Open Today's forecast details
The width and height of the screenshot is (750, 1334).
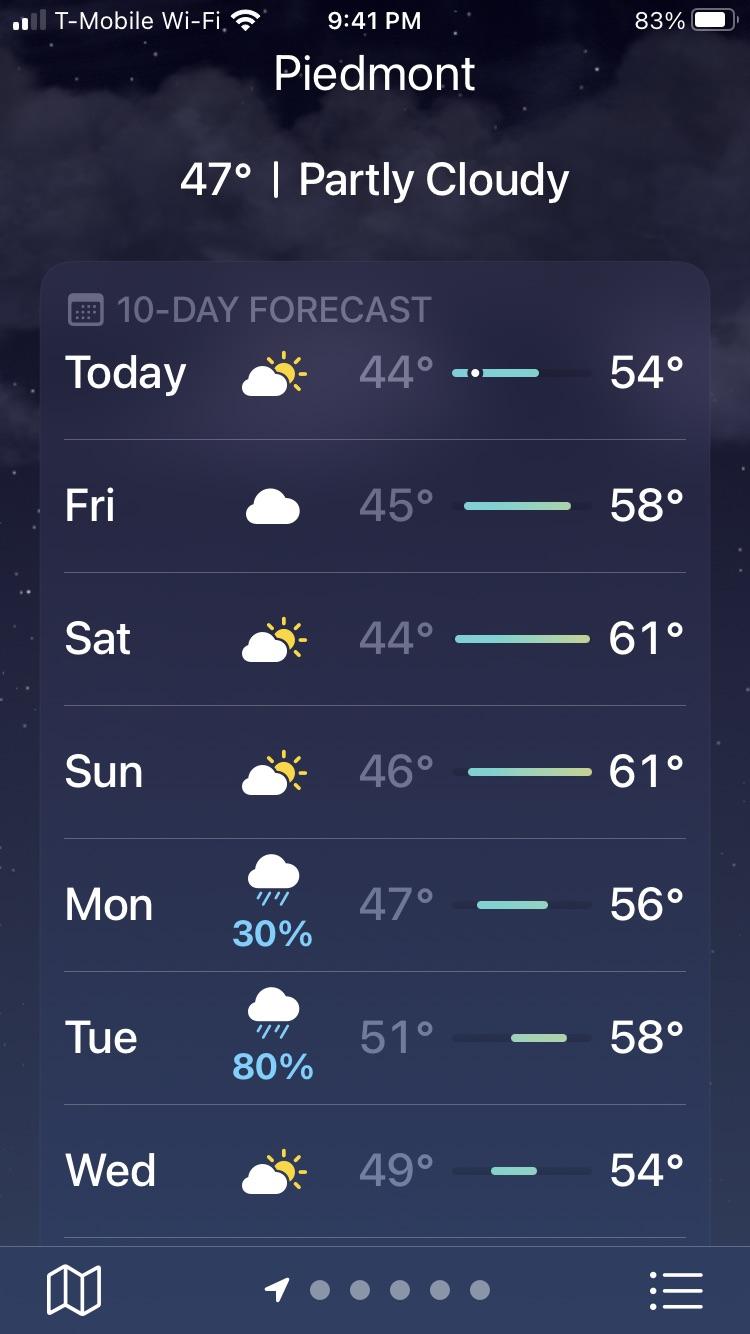[374, 373]
